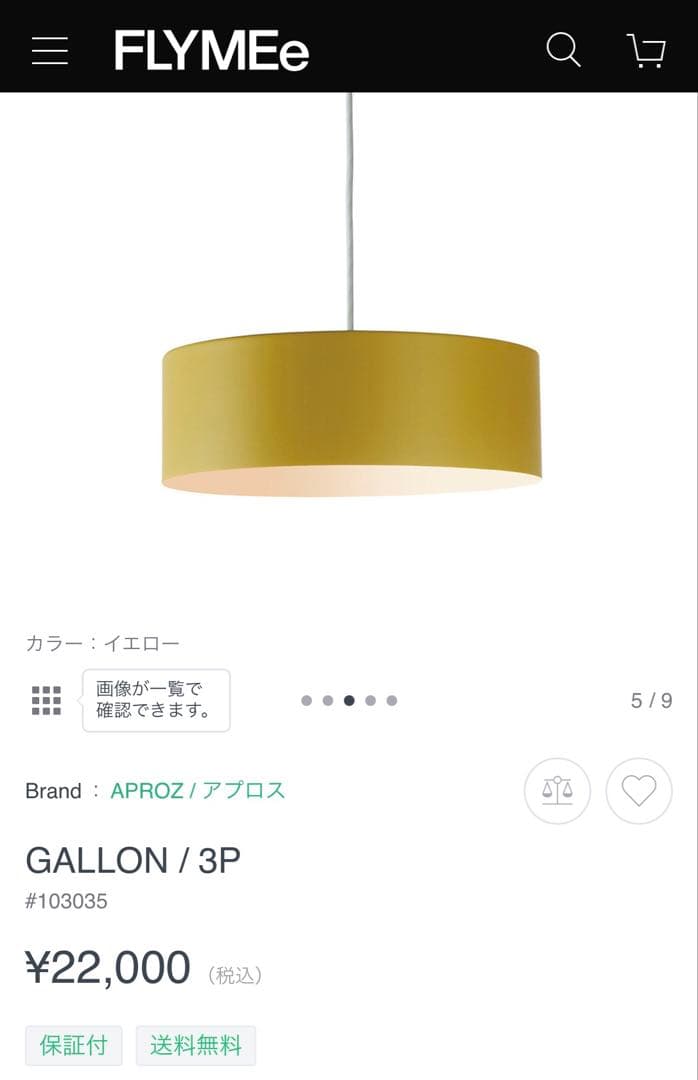
Task: View the shopping cart
Action: tap(646, 49)
